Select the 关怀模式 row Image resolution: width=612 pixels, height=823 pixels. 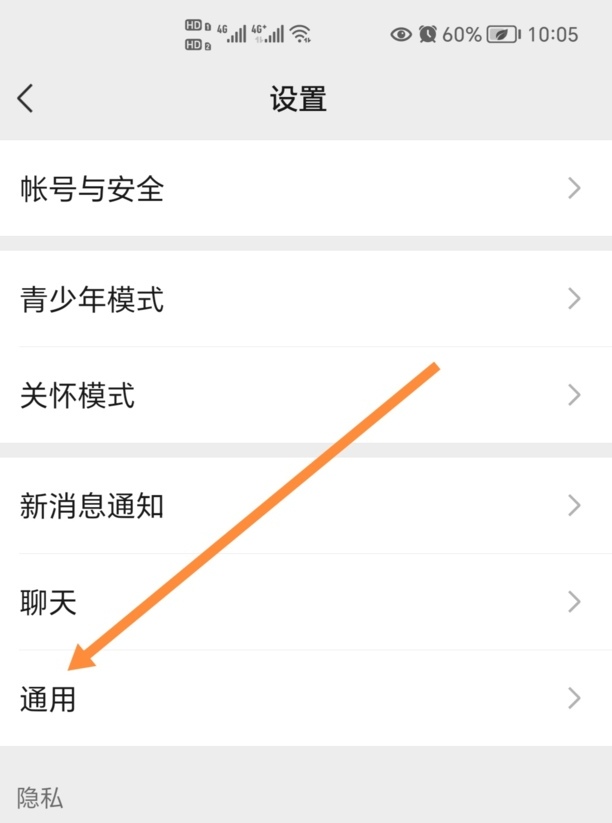[305, 395]
